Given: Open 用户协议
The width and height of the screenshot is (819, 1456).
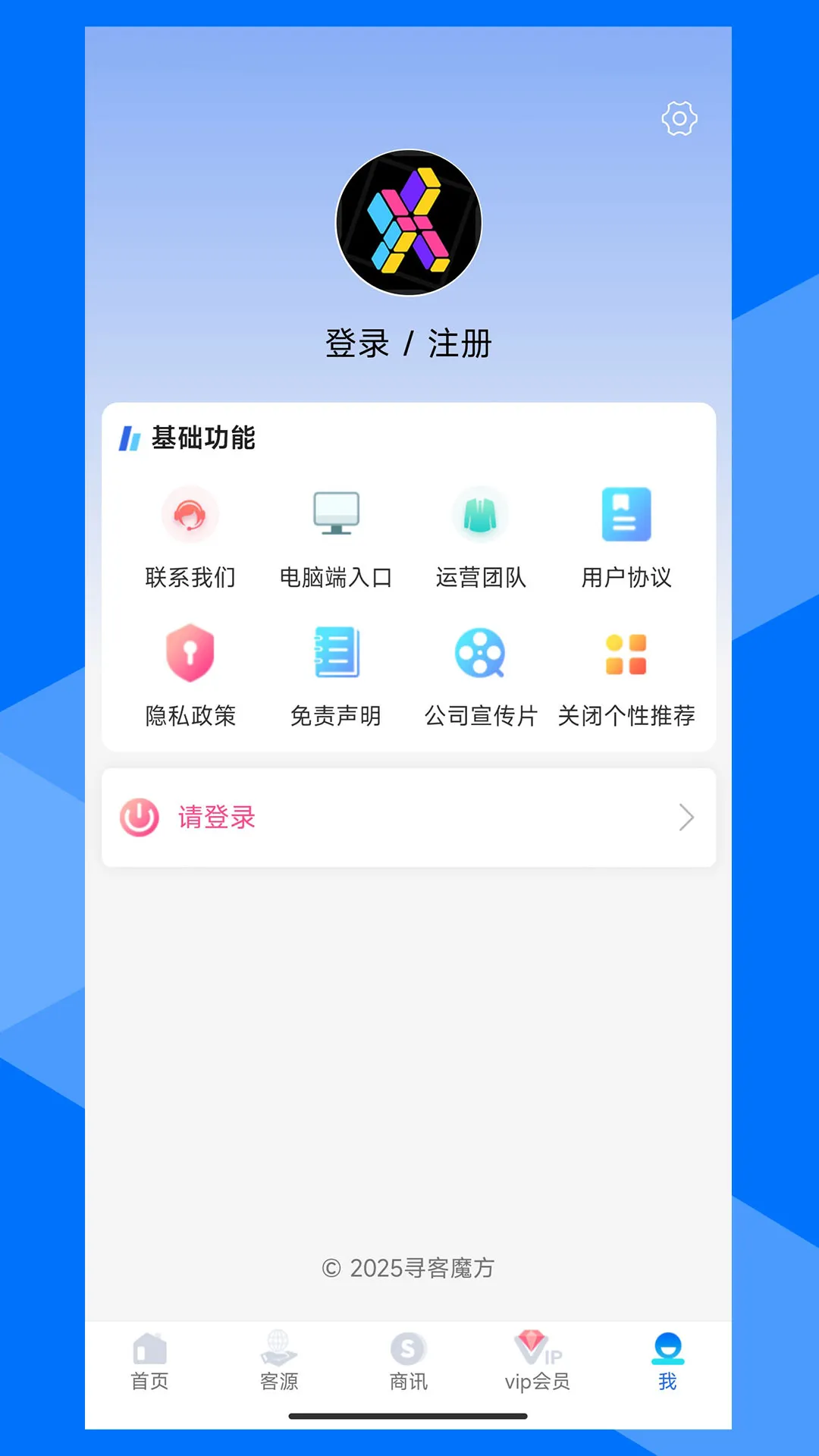Looking at the screenshot, I should click(x=626, y=535).
